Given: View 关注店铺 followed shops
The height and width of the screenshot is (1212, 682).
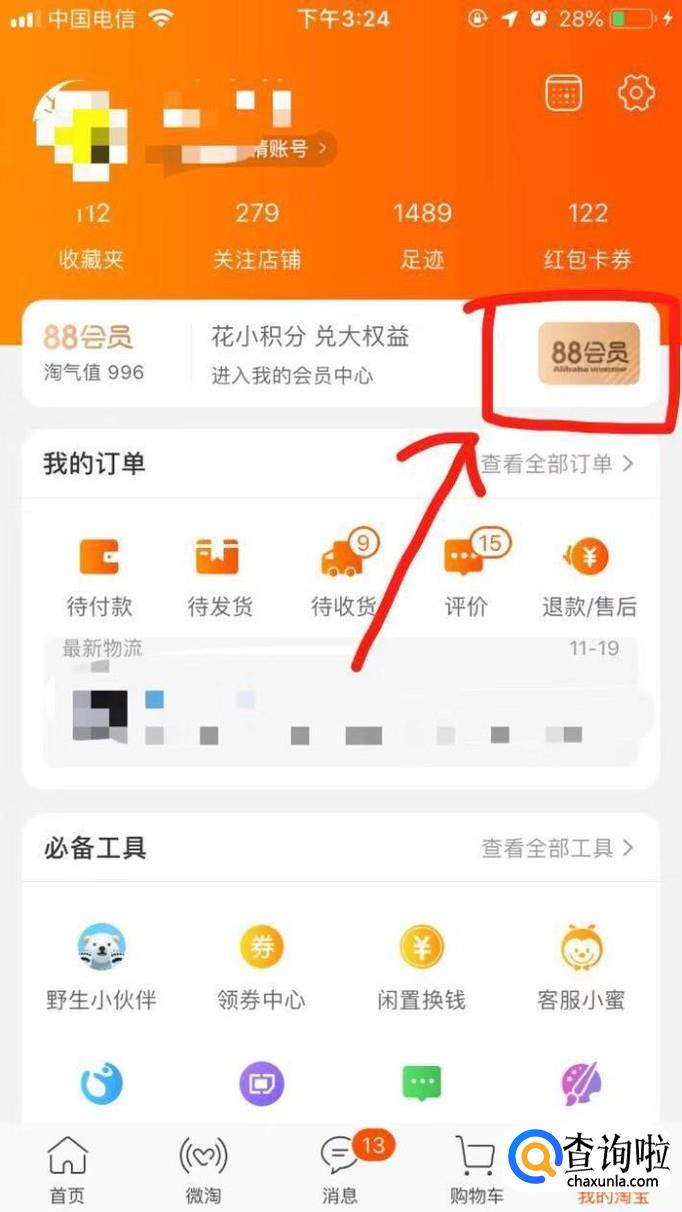Looking at the screenshot, I should tap(258, 237).
